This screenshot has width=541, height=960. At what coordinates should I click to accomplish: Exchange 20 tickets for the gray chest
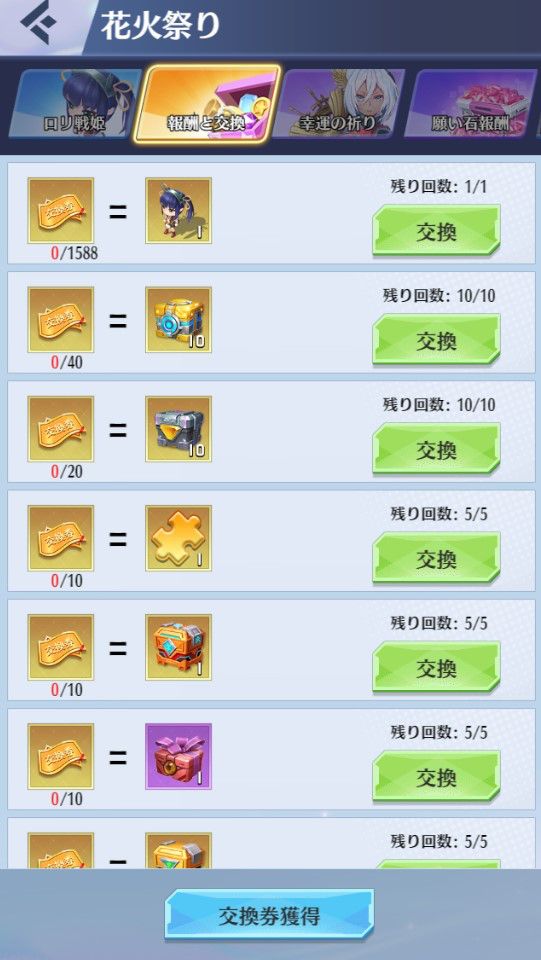pos(436,448)
